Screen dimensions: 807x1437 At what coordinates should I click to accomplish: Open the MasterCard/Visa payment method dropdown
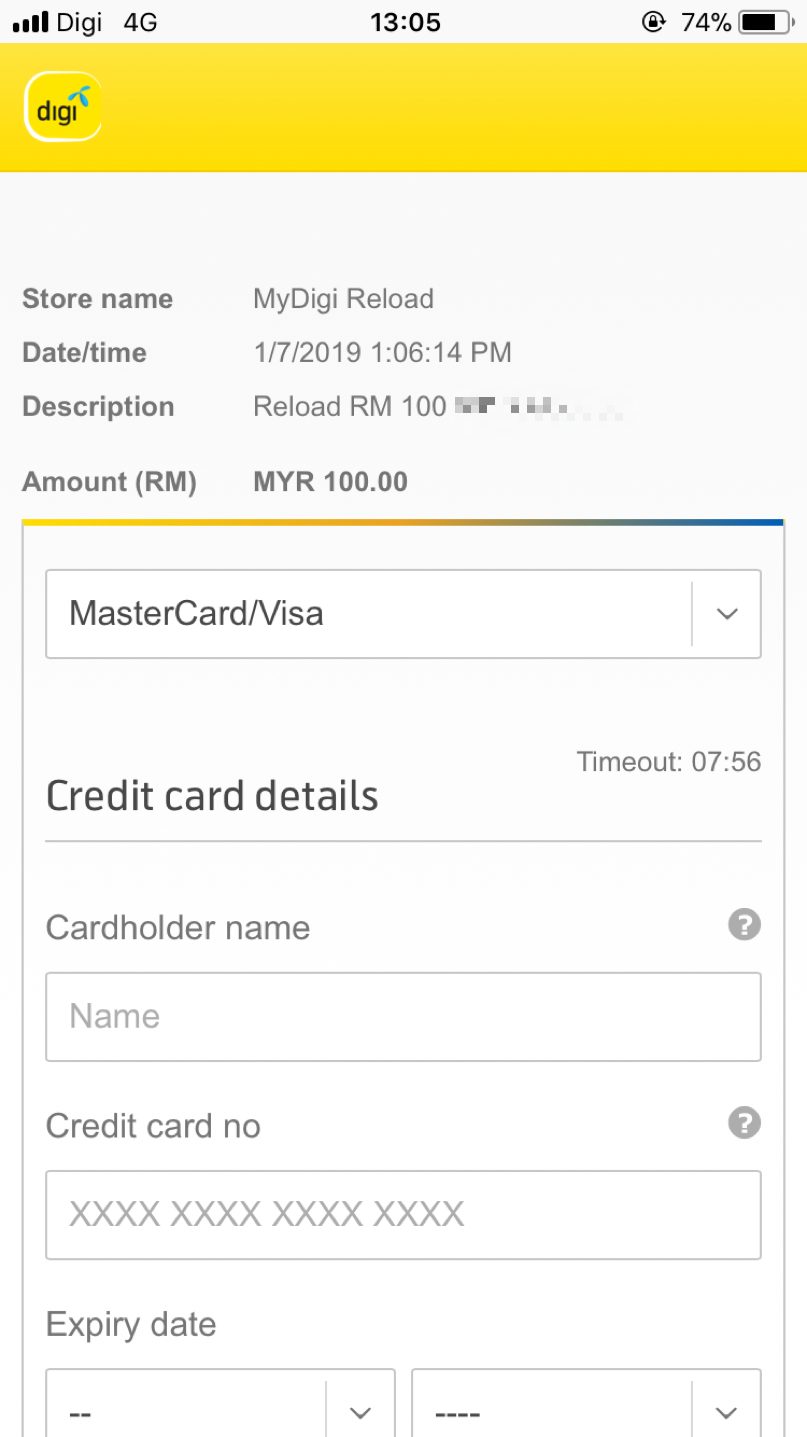pos(403,614)
